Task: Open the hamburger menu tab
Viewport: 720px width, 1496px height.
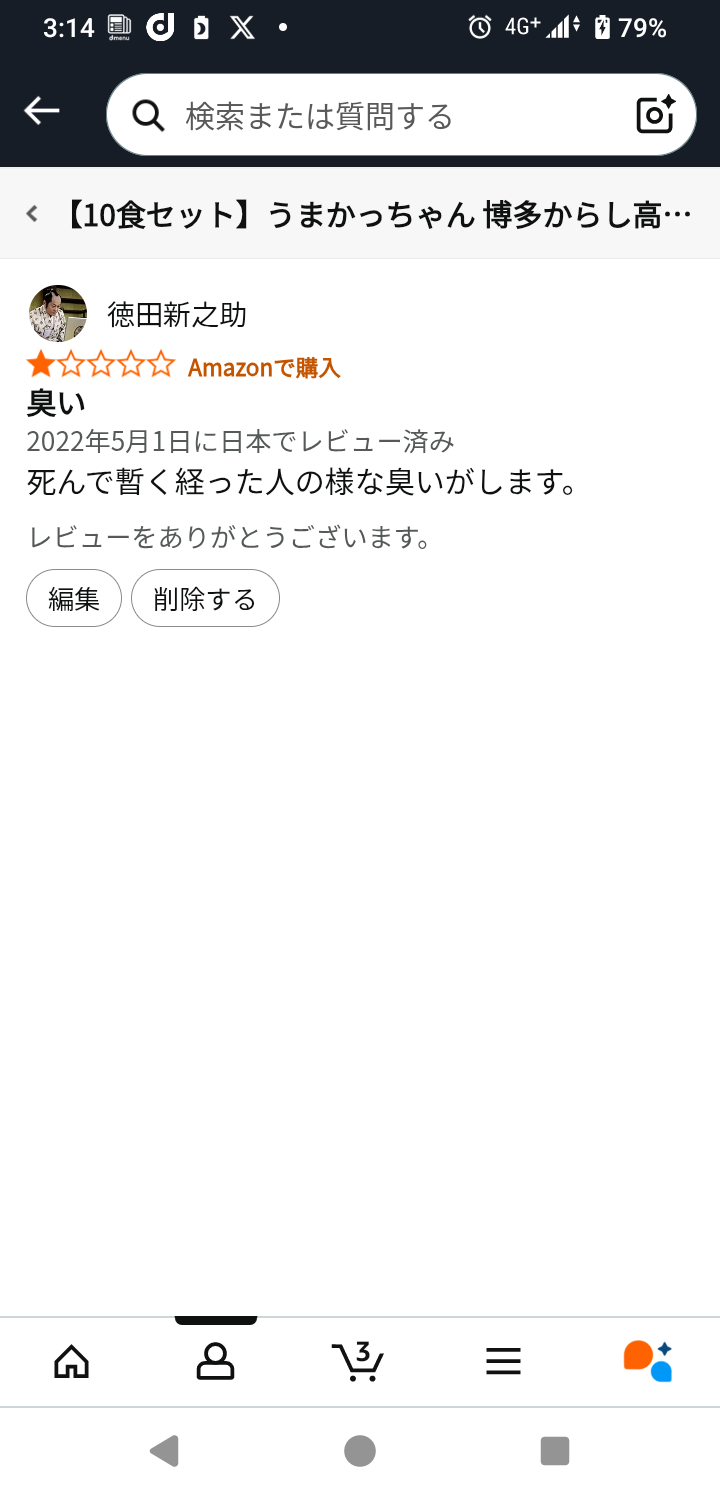Action: pyautogui.click(x=503, y=1361)
